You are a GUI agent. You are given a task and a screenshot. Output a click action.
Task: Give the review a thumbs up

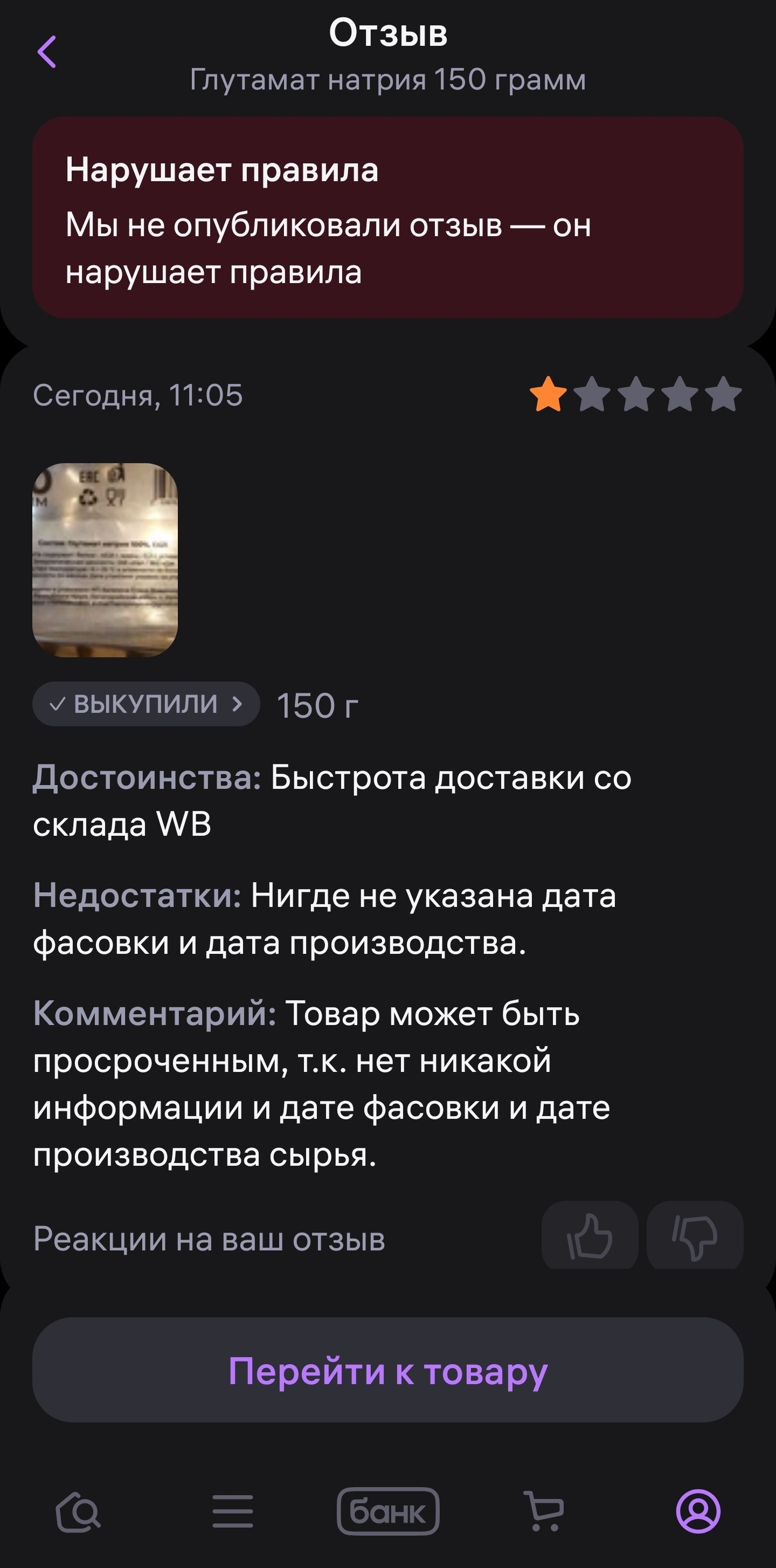tap(590, 1236)
